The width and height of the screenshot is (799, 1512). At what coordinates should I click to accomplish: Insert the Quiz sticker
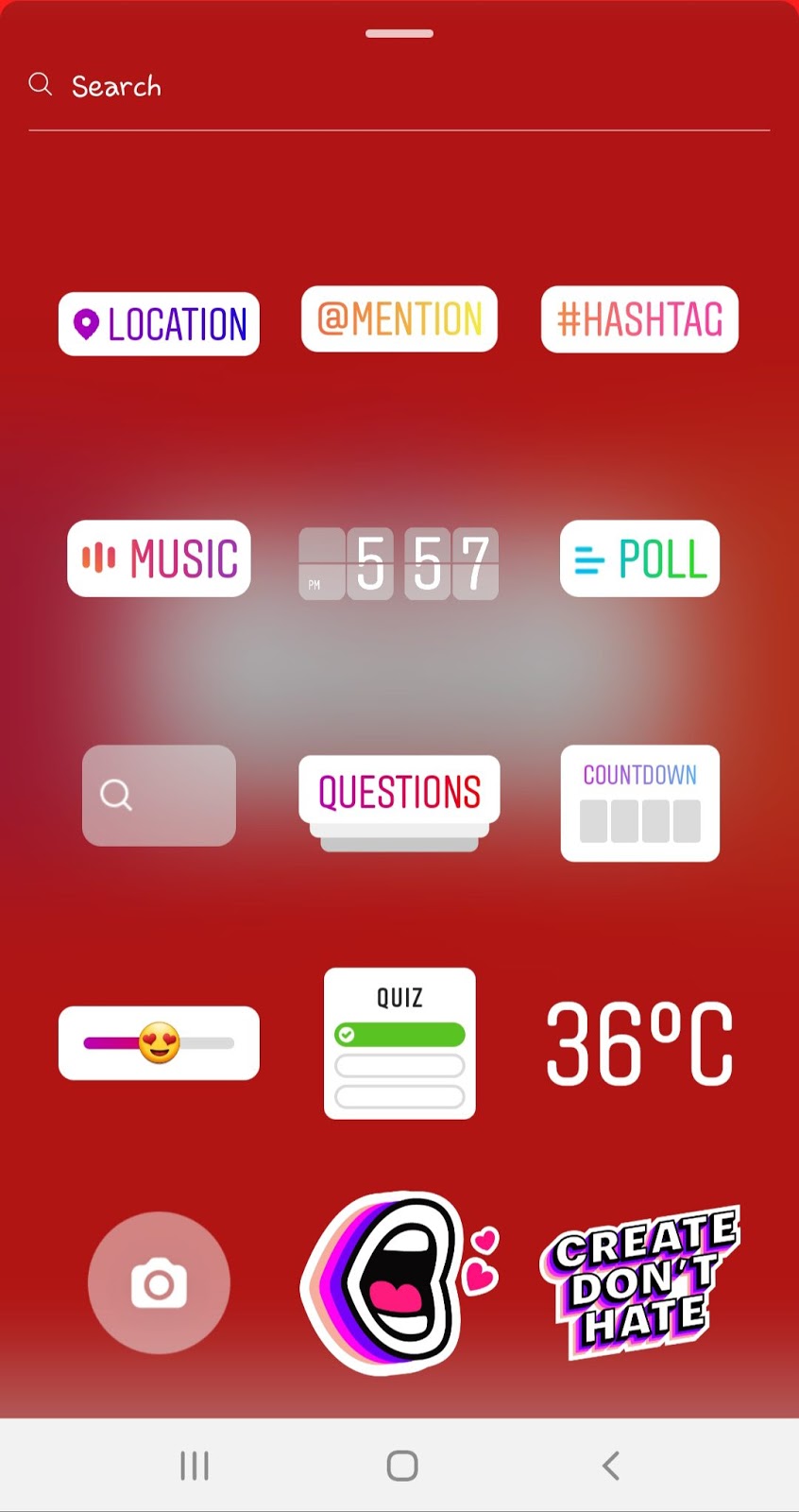click(x=399, y=1043)
